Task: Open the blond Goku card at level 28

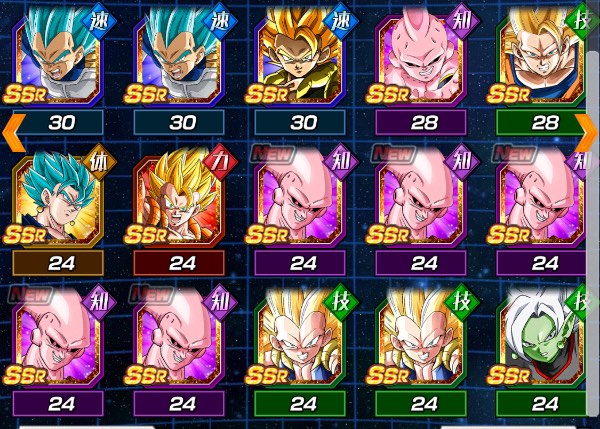Action: [544, 57]
